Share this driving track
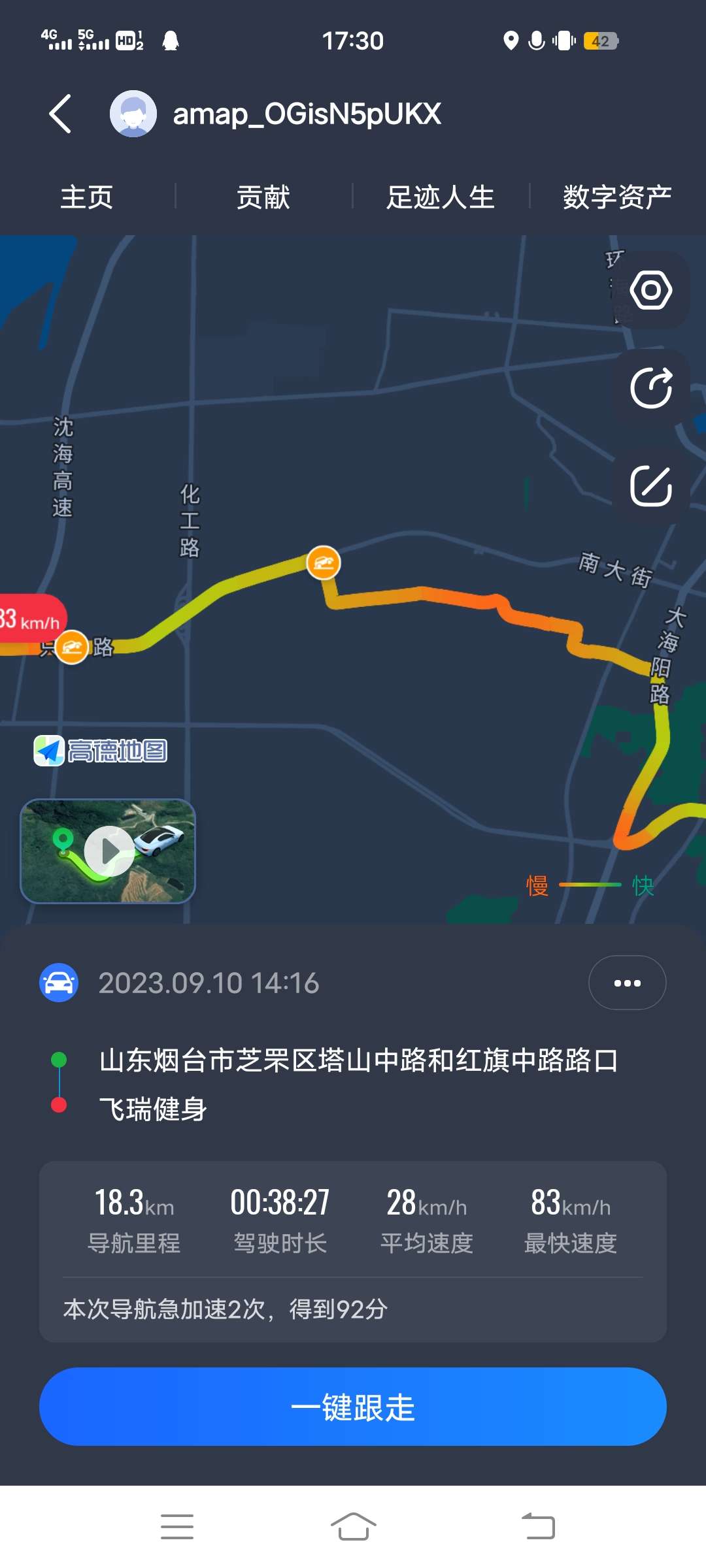The width and height of the screenshot is (706, 1568). [650, 388]
